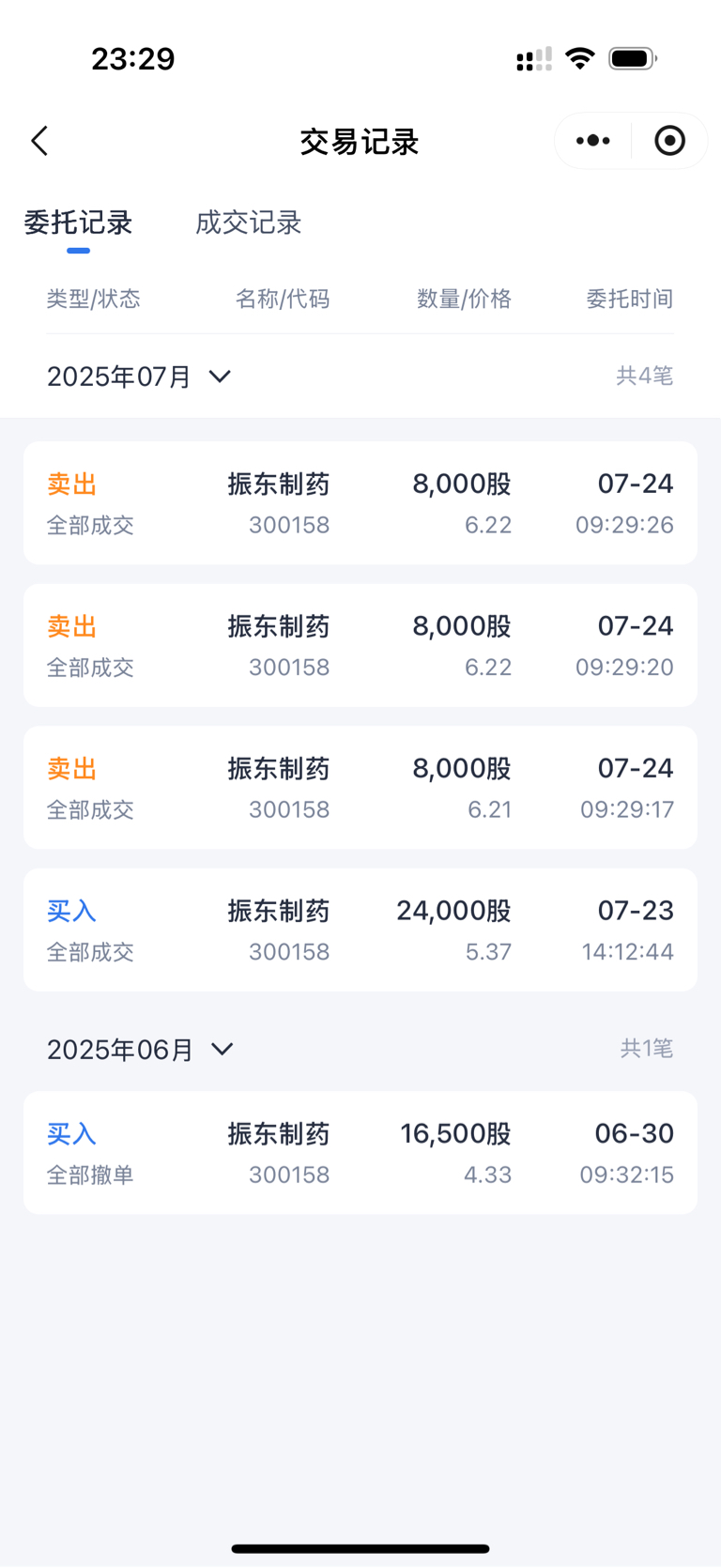Select the 委托记录 tab
Screen dimensions: 721x1568
[x=78, y=223]
